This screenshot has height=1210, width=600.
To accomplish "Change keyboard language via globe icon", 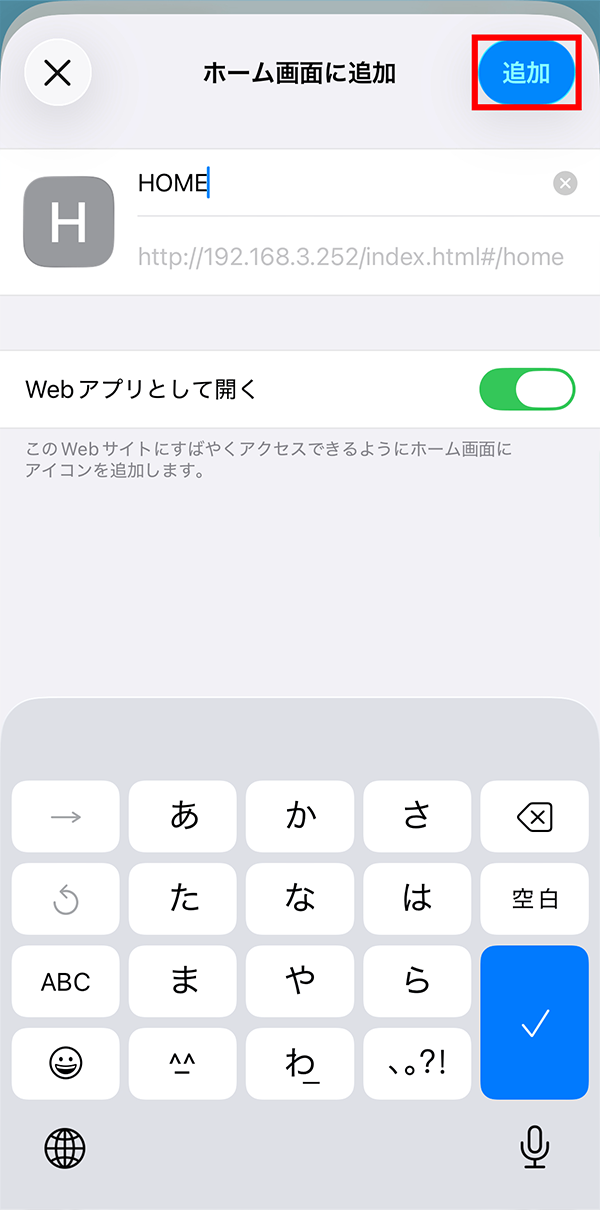I will tap(66, 1148).
